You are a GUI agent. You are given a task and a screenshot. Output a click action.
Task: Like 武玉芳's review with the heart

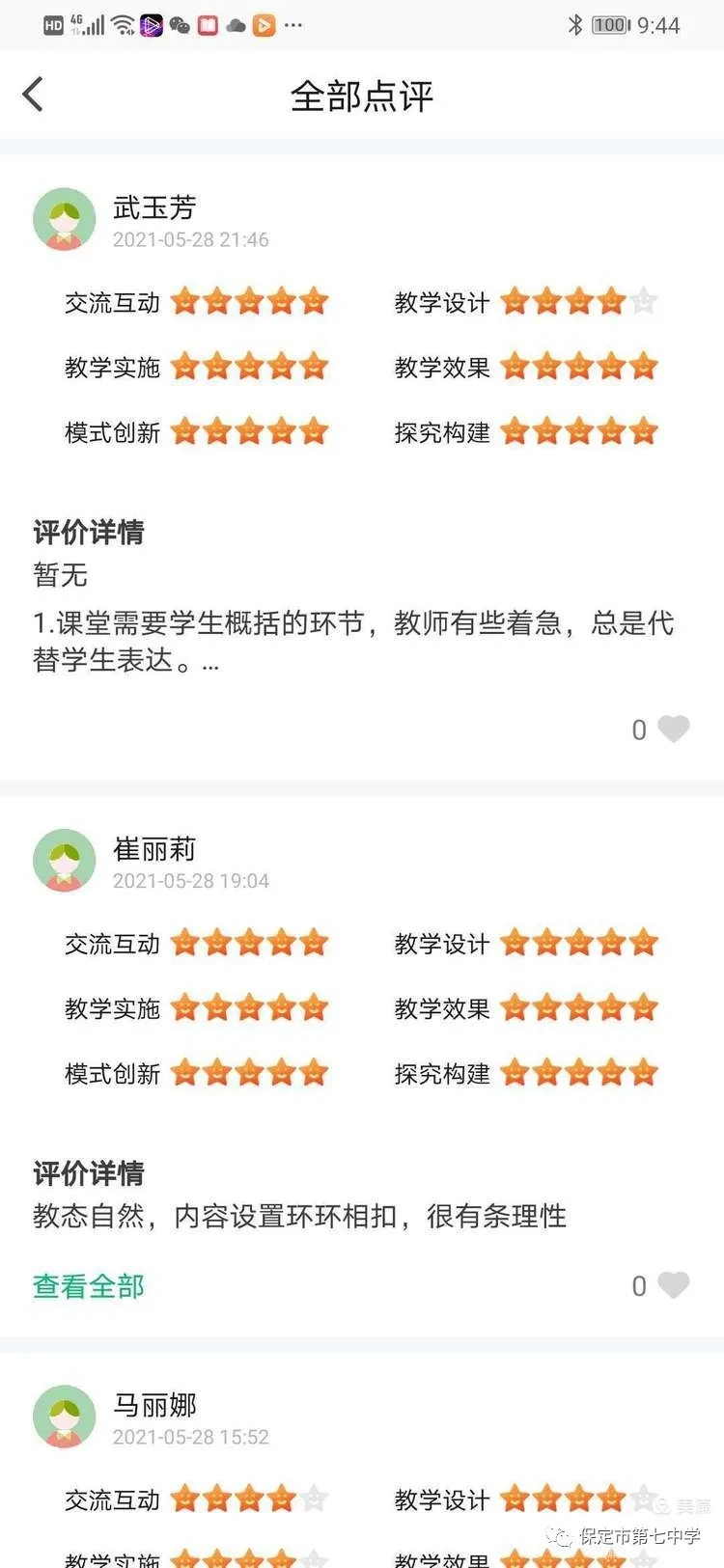coord(673,729)
